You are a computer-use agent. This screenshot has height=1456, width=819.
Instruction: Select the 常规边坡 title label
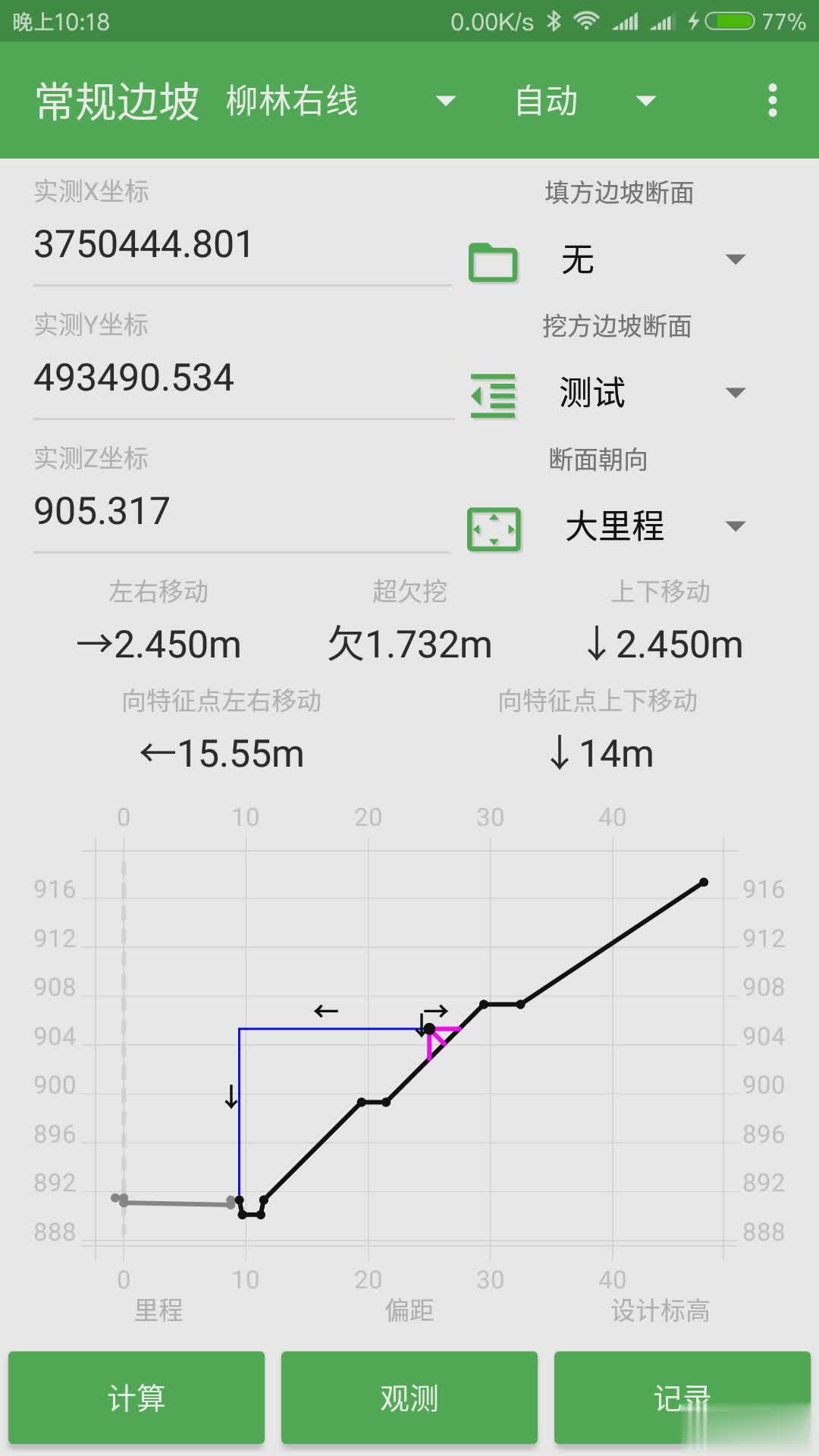pos(118,99)
